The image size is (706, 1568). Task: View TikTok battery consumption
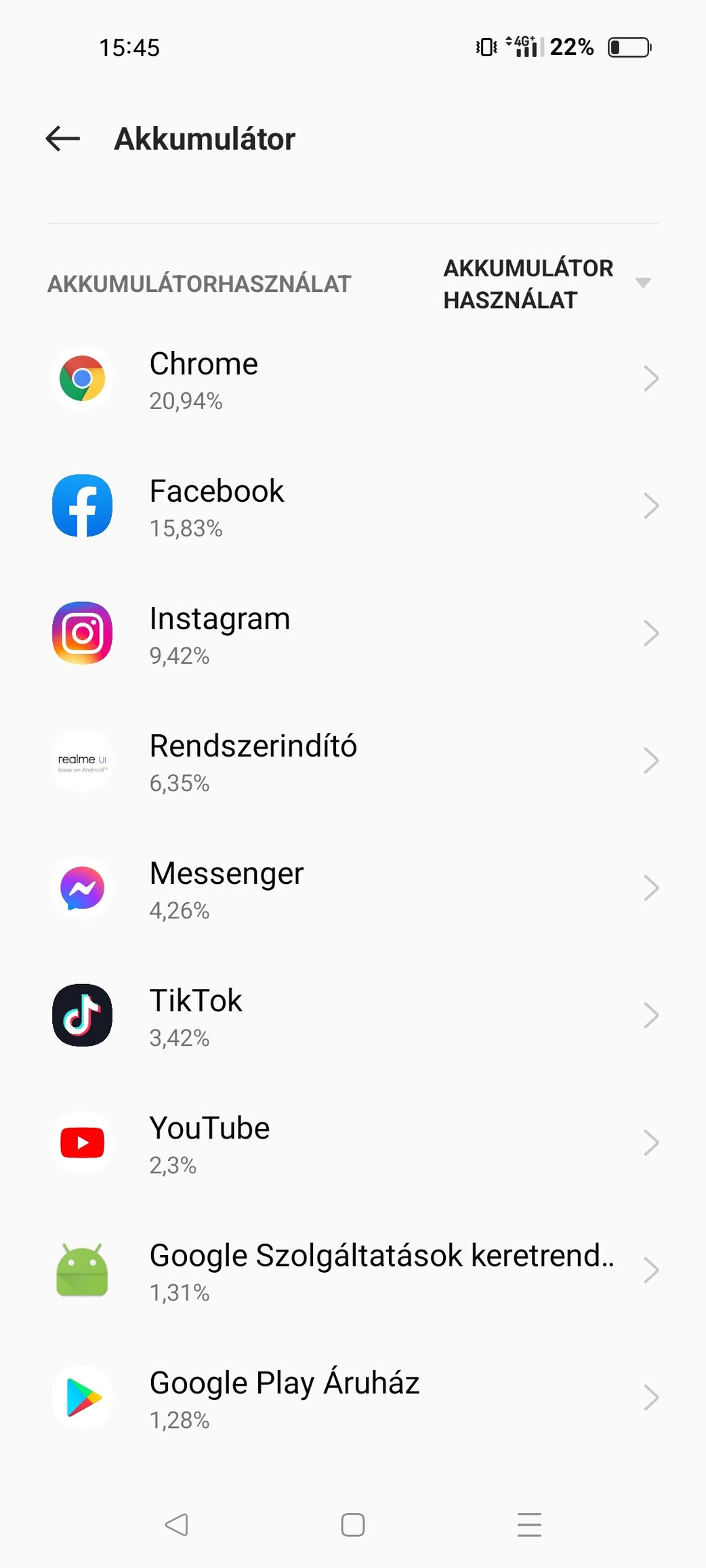click(353, 1016)
